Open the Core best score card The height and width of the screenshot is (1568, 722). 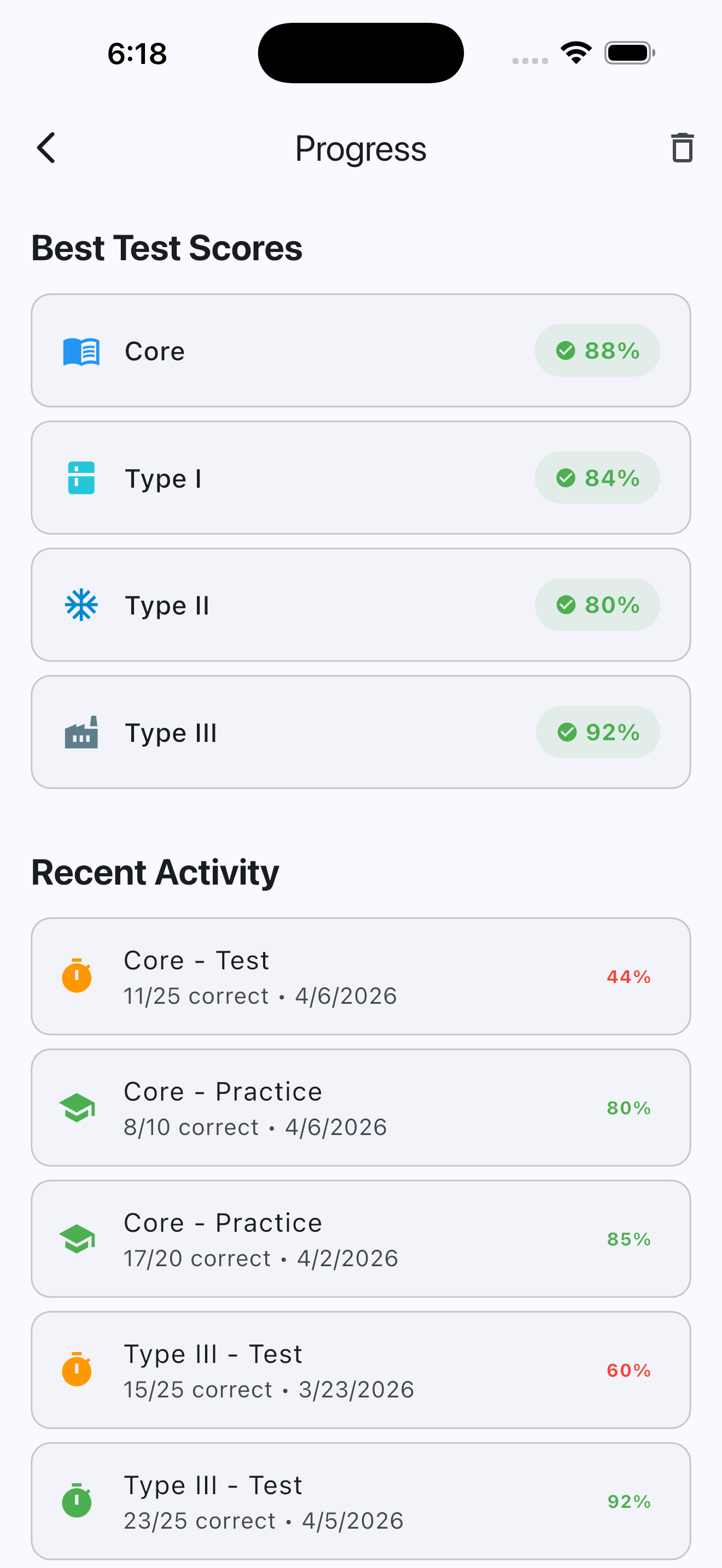361,350
